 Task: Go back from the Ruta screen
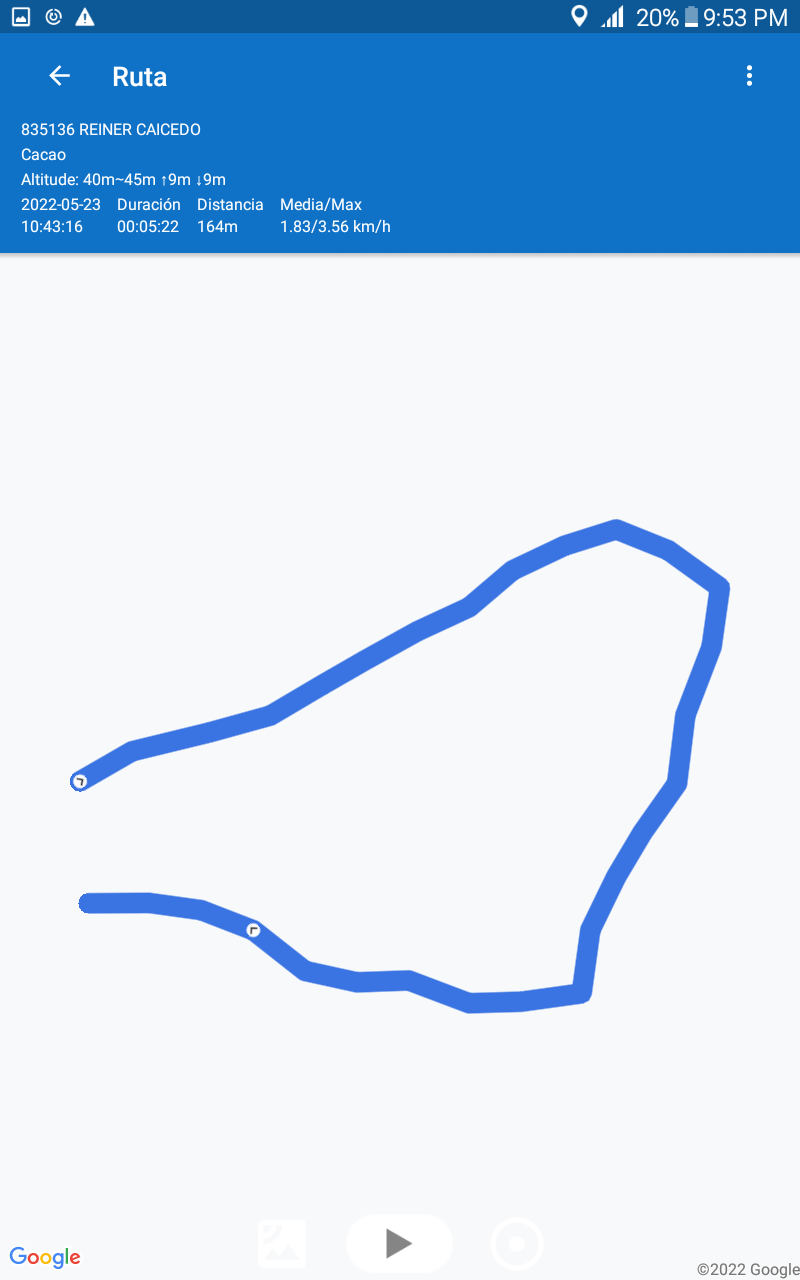pos(60,76)
